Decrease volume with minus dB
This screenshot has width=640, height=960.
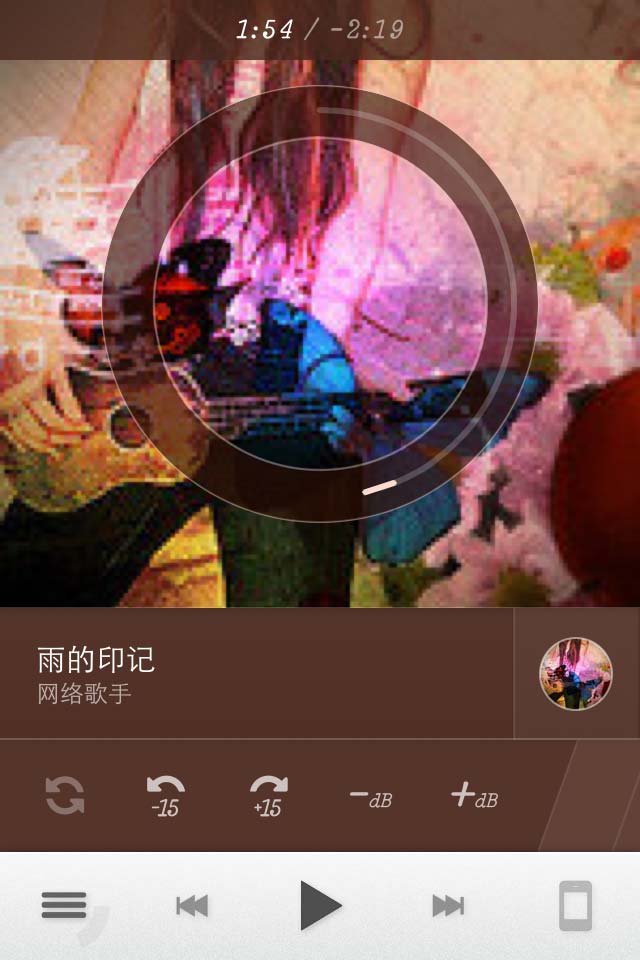click(x=370, y=797)
